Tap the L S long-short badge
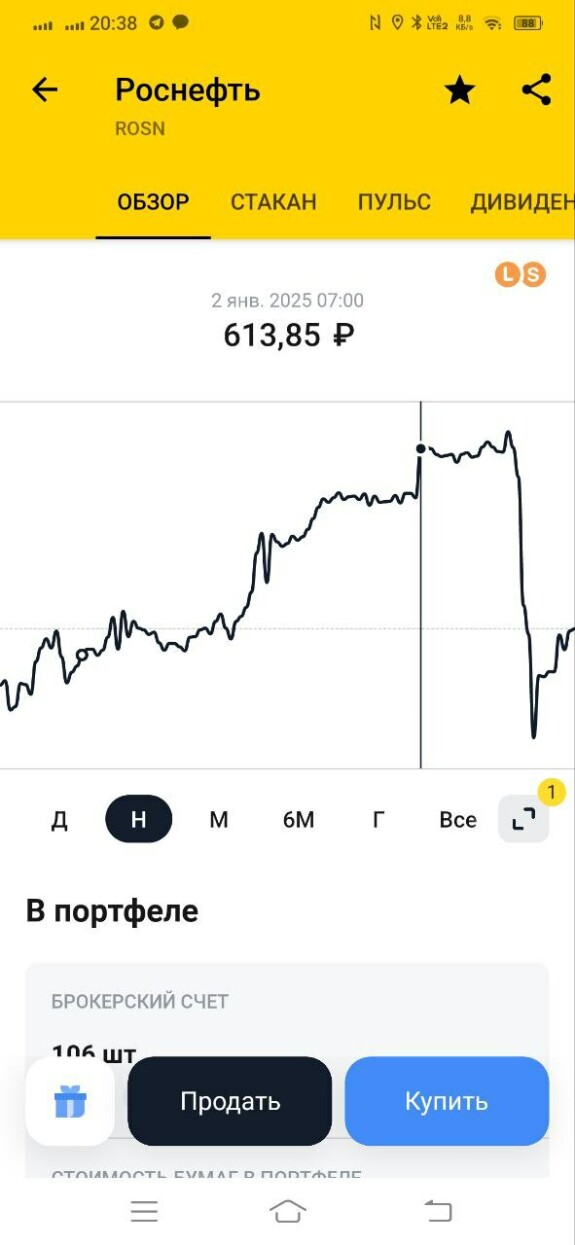The image size is (575, 1245). coord(521,274)
